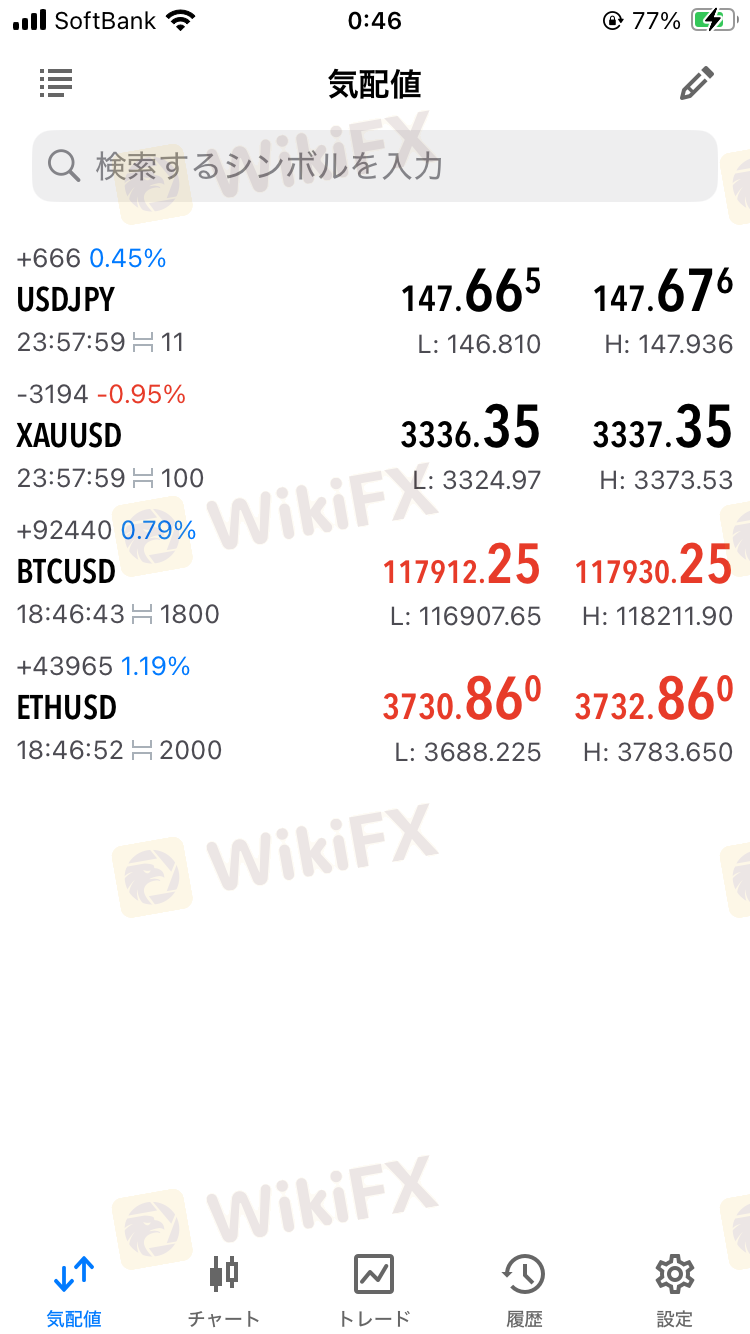Tap the pencil edit icon
The width and height of the screenshot is (750, 1334).
[697, 84]
